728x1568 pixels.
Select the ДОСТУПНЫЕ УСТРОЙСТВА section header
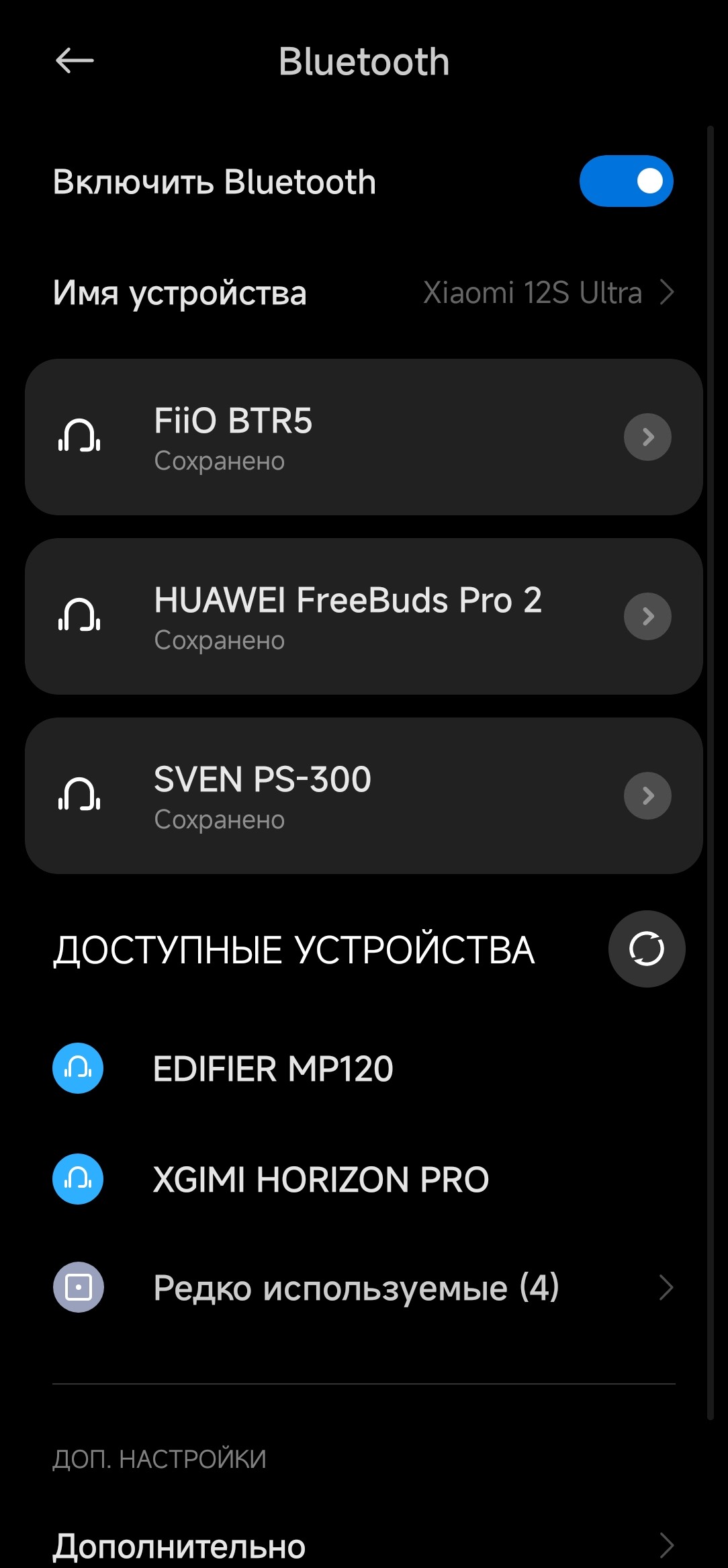point(293,949)
